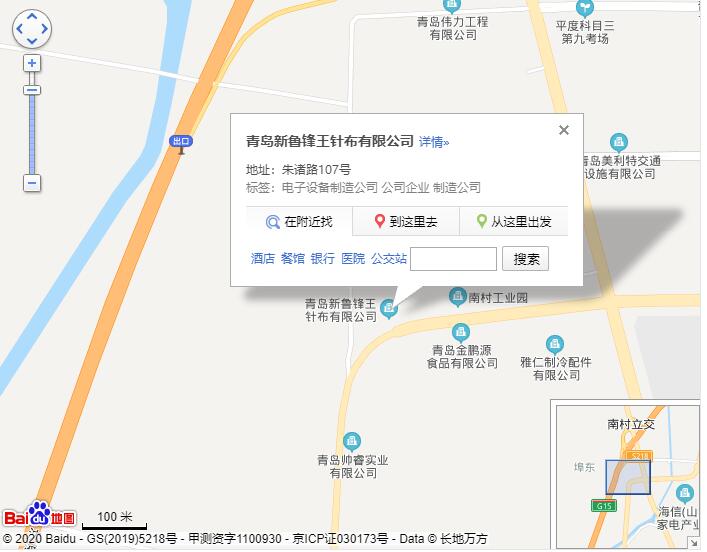Open the 详情 details link
The image size is (707, 552).
(434, 142)
